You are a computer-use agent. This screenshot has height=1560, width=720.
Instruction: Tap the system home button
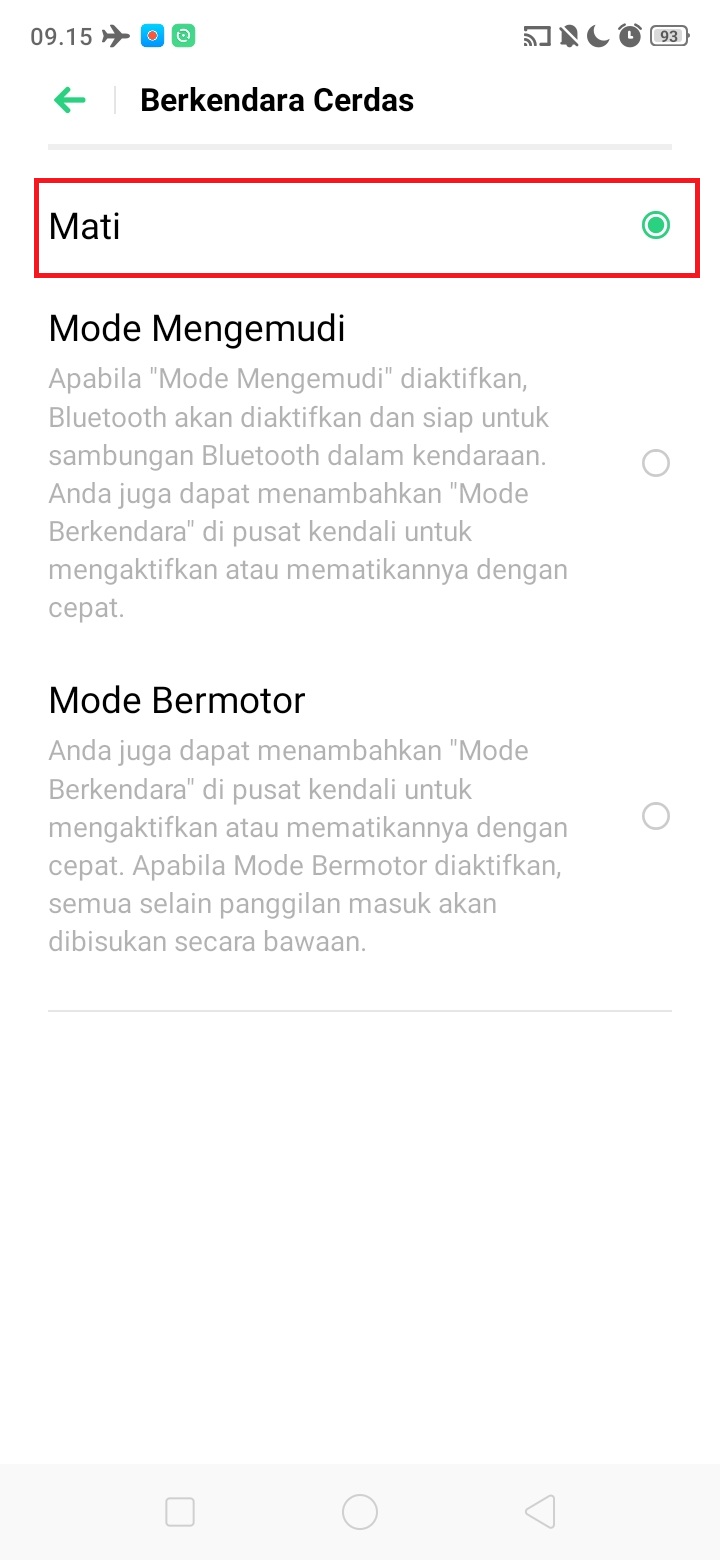coord(360,1512)
